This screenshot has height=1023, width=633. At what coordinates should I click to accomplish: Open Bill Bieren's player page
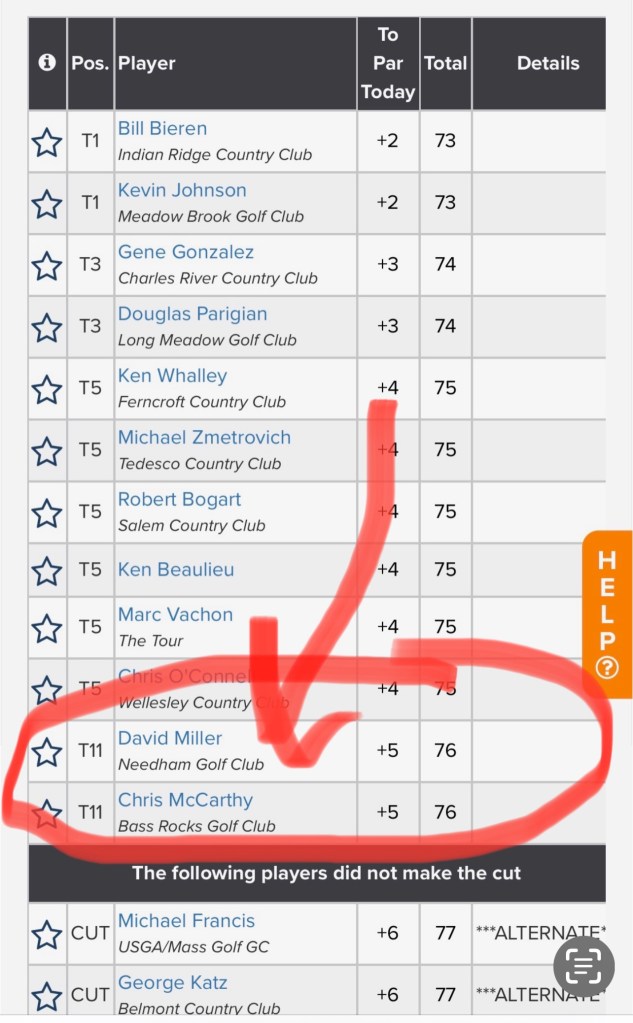click(x=162, y=128)
